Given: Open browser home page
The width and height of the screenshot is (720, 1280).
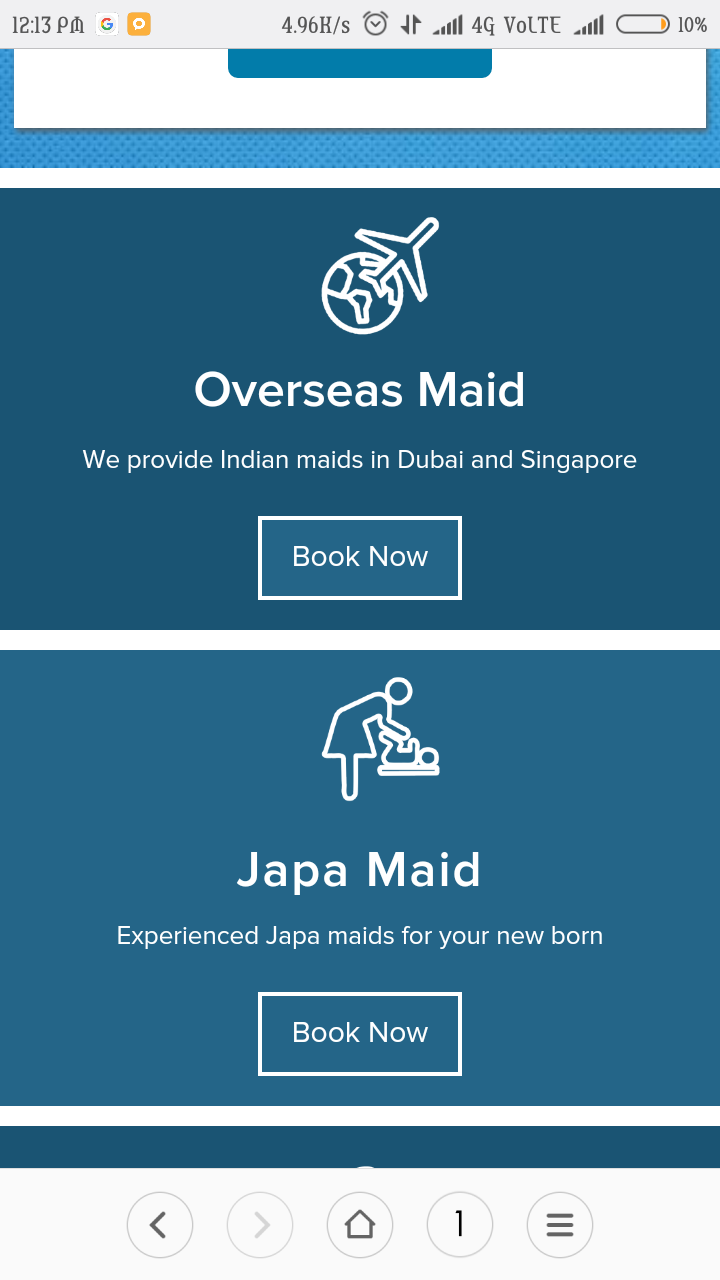Looking at the screenshot, I should click(x=360, y=1223).
